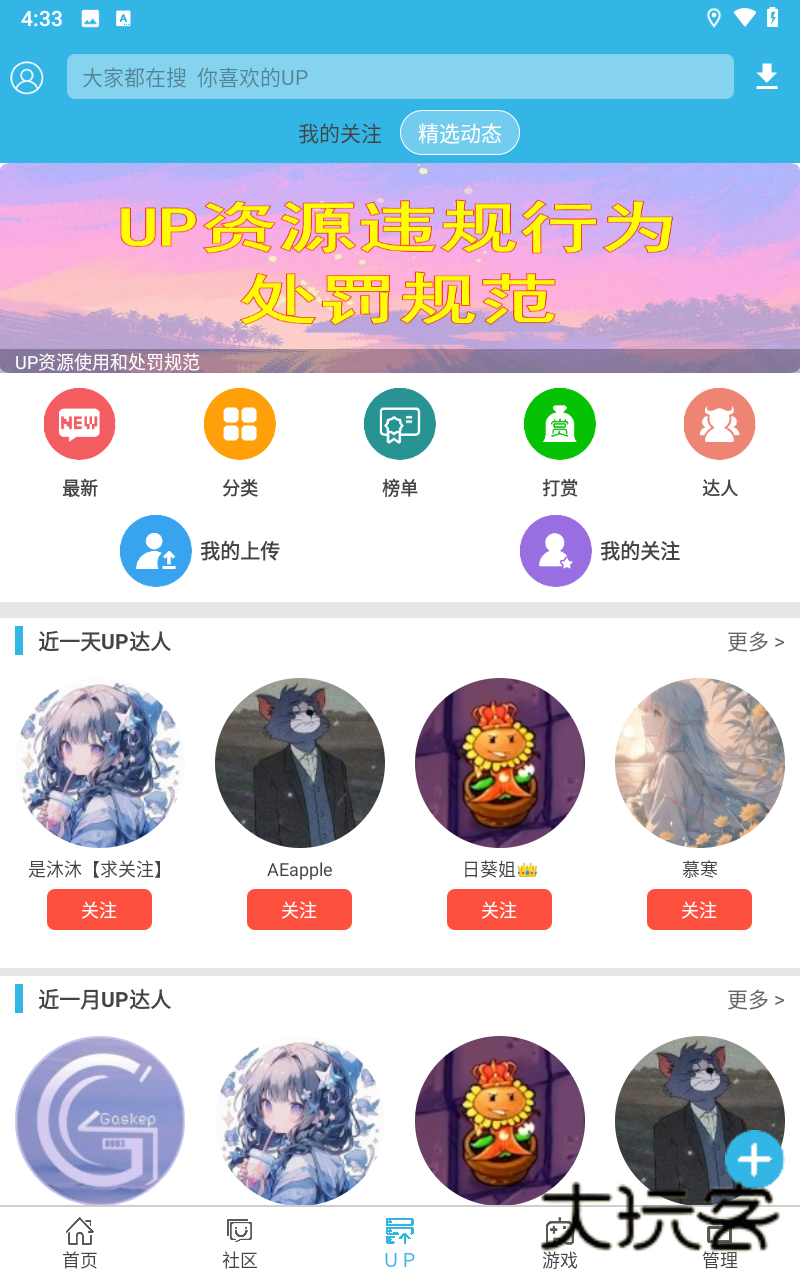The image size is (800, 1280).
Task: Open the 管理 (Manage) tab
Action: tap(720, 1242)
